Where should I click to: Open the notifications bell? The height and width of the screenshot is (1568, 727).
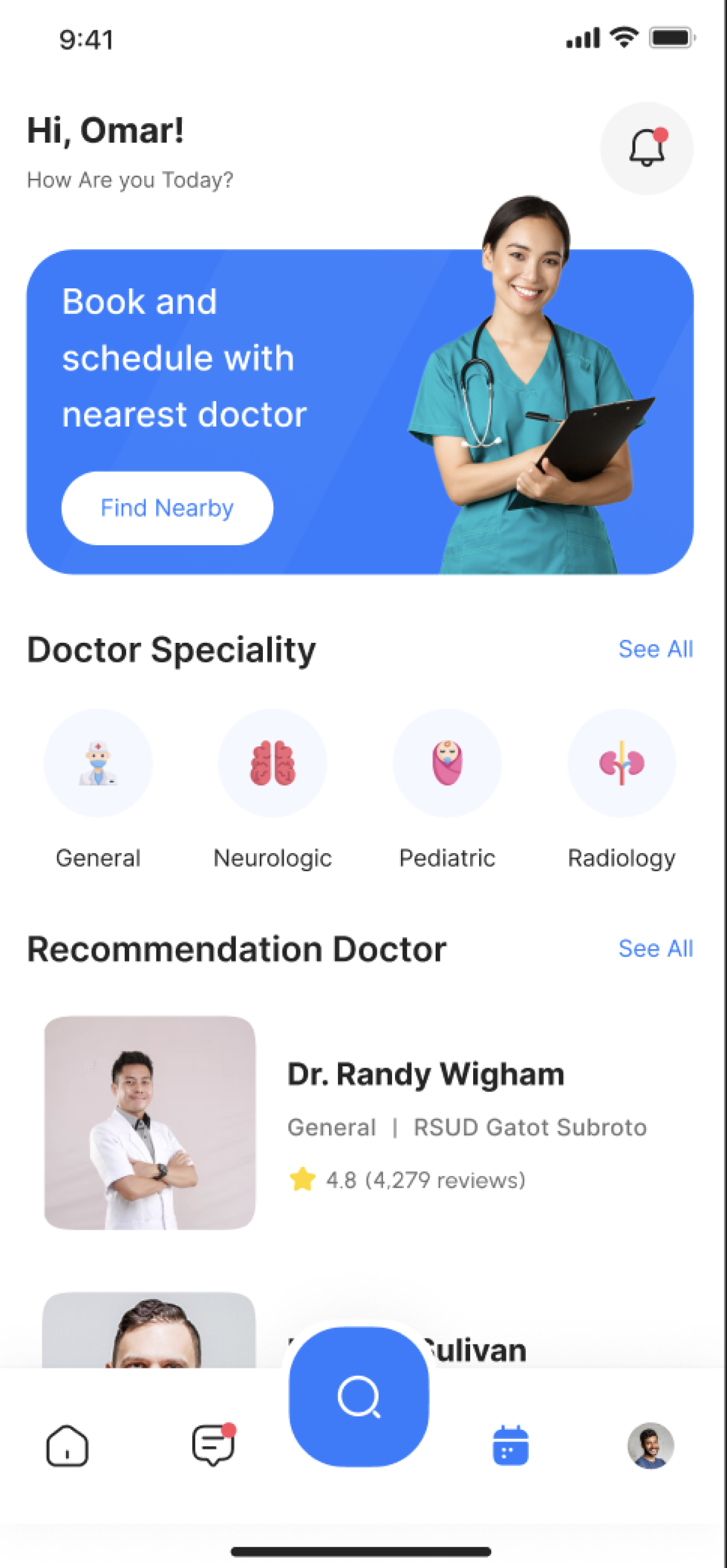646,148
